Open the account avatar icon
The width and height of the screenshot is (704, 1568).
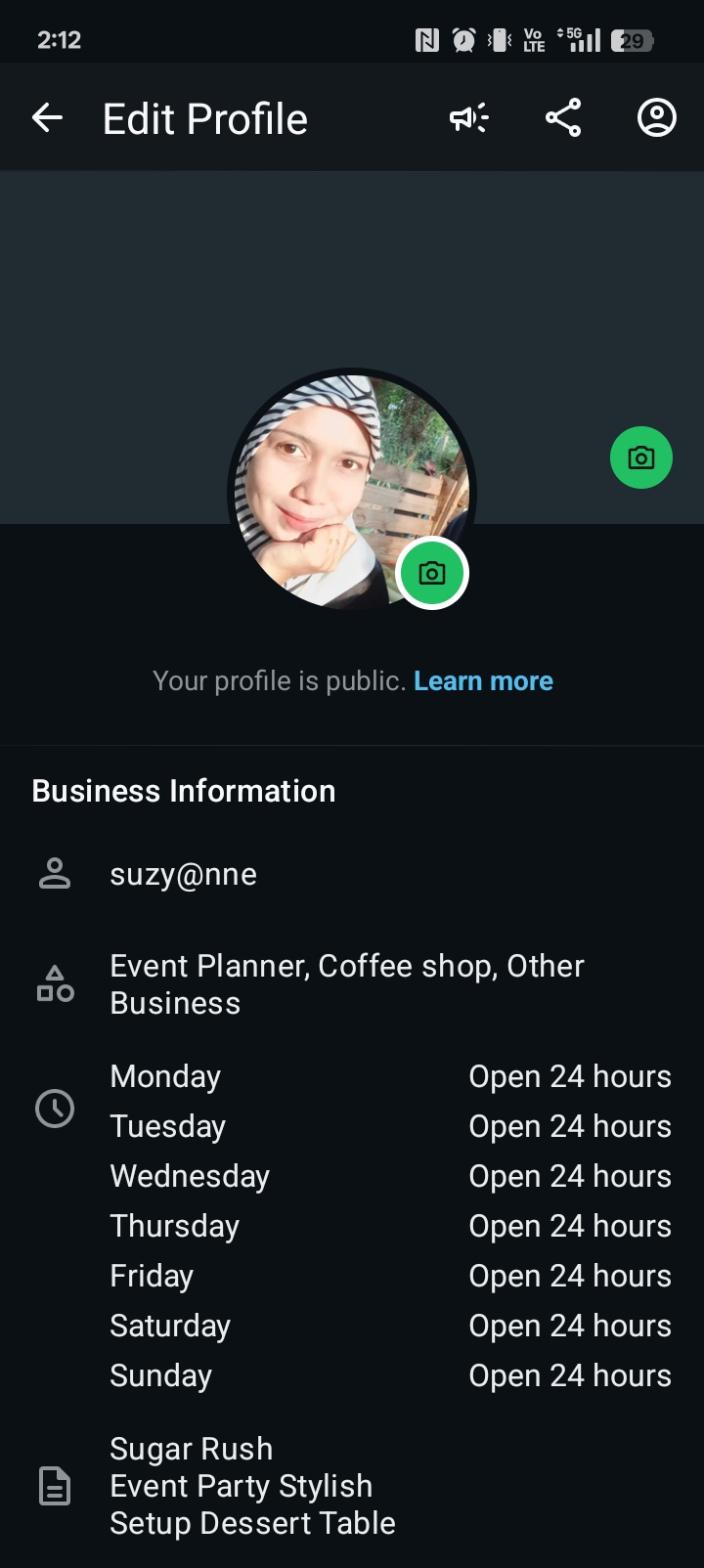(x=657, y=118)
